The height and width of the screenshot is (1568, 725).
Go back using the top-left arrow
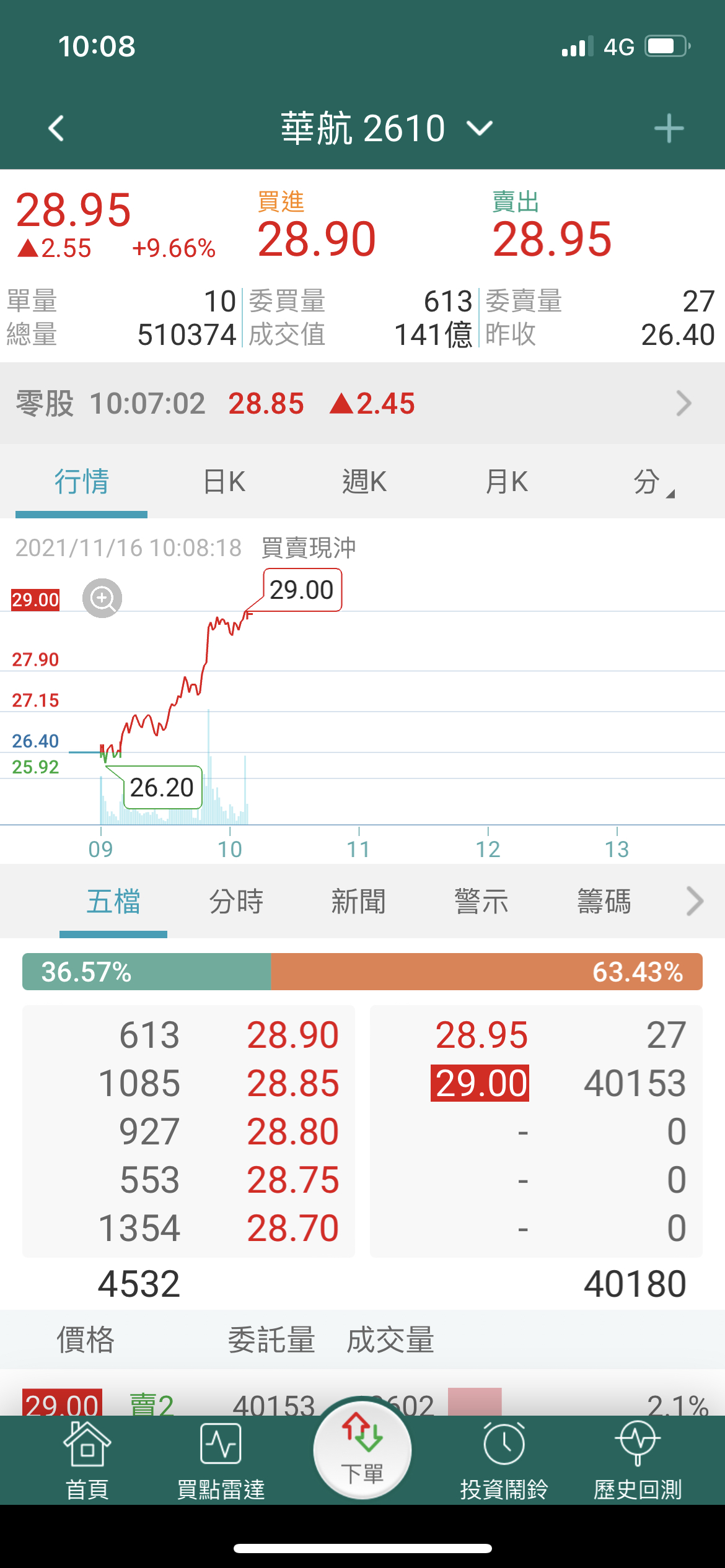click(x=56, y=129)
